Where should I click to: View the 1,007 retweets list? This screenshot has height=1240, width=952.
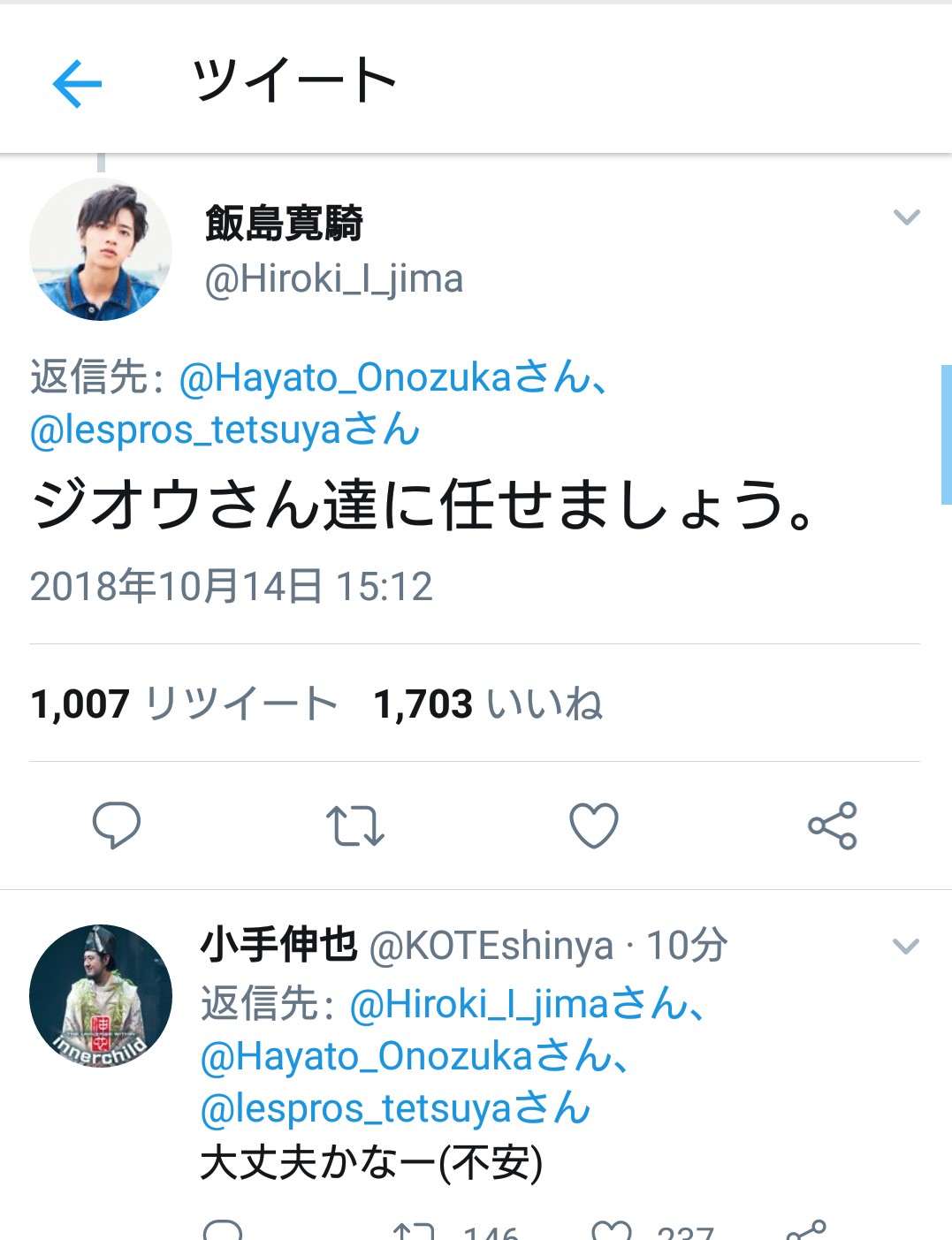coord(184,704)
